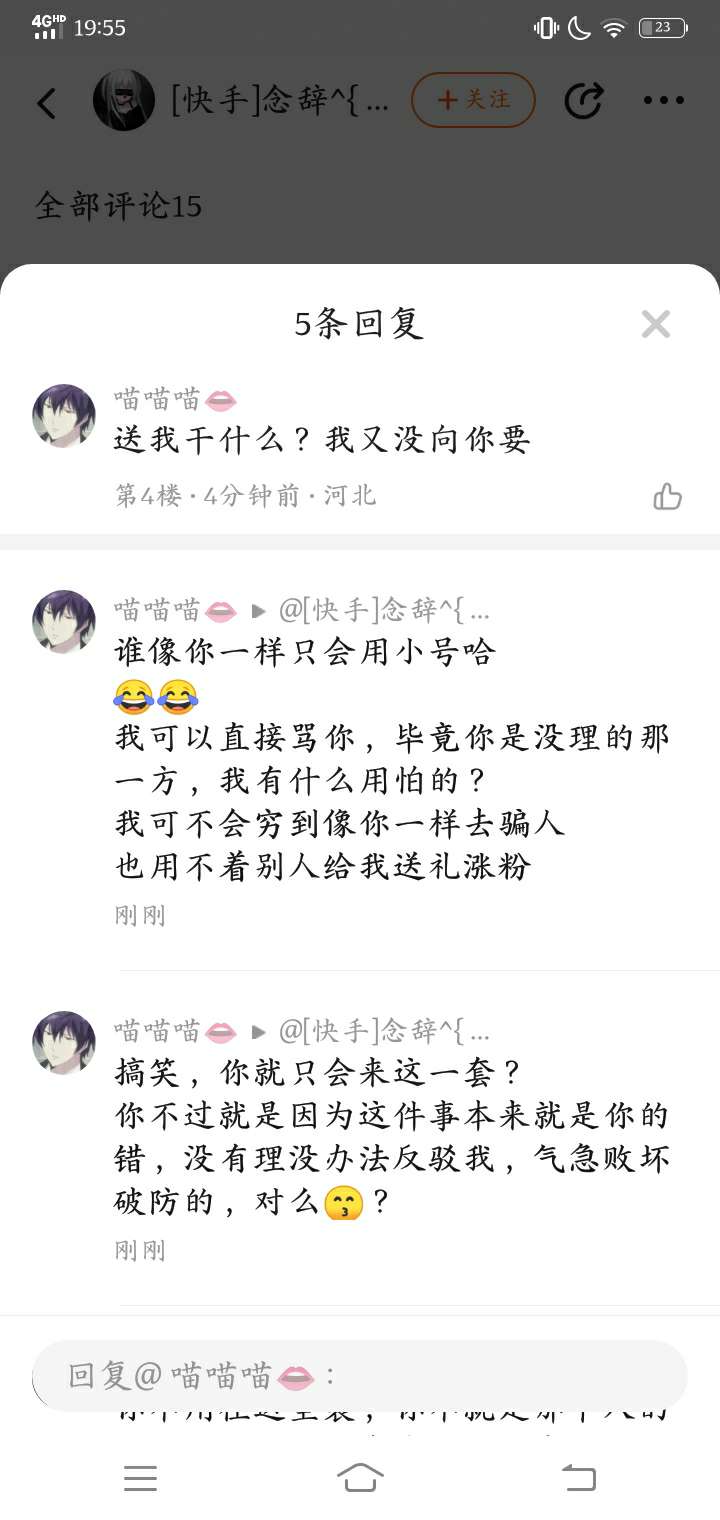The width and height of the screenshot is (720, 1520).
Task: Open the @[快手]念辞 mention above 谁像你一样只会用小号哈
Action: pos(384,609)
